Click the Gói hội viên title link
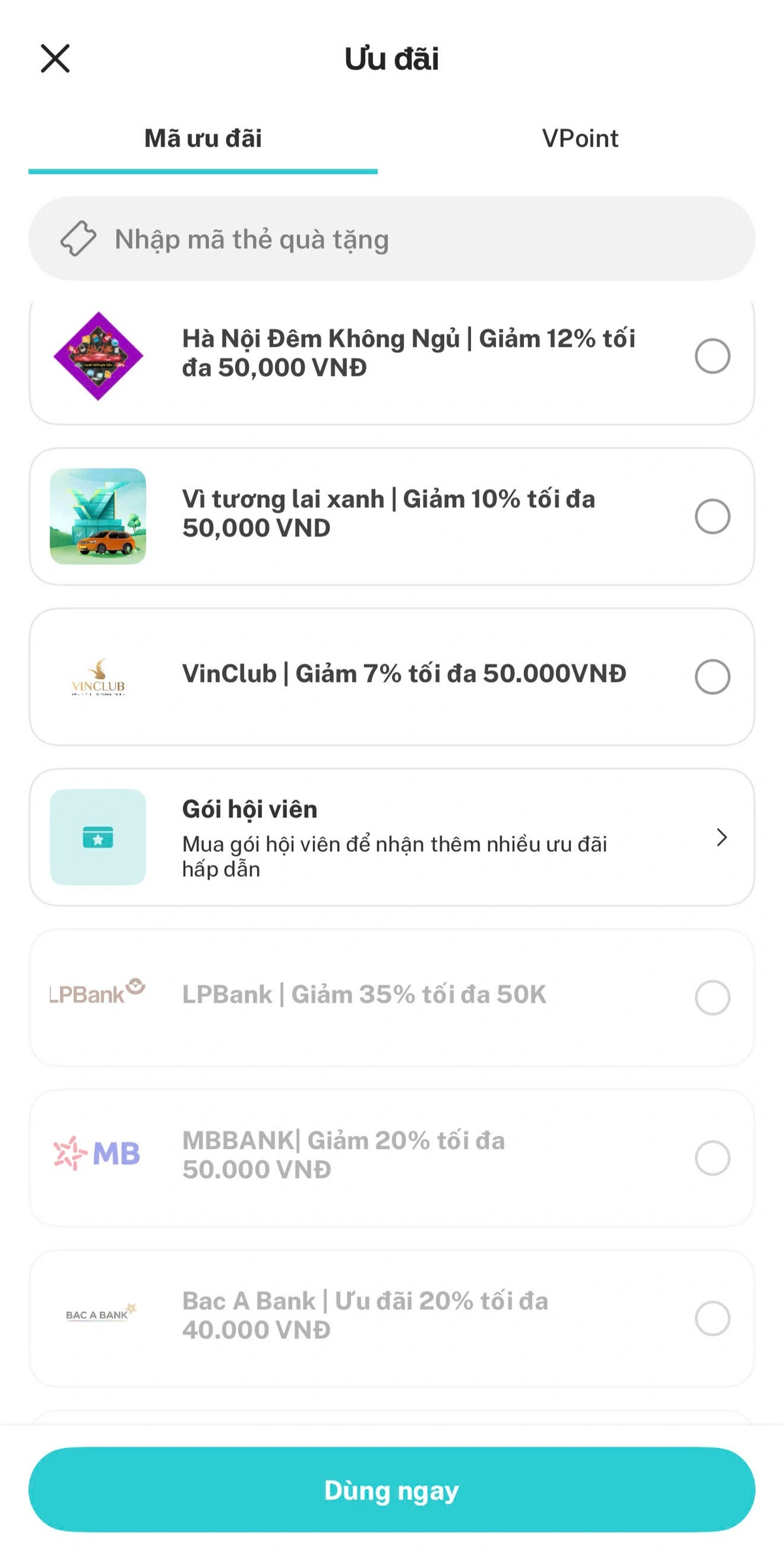 click(250, 809)
